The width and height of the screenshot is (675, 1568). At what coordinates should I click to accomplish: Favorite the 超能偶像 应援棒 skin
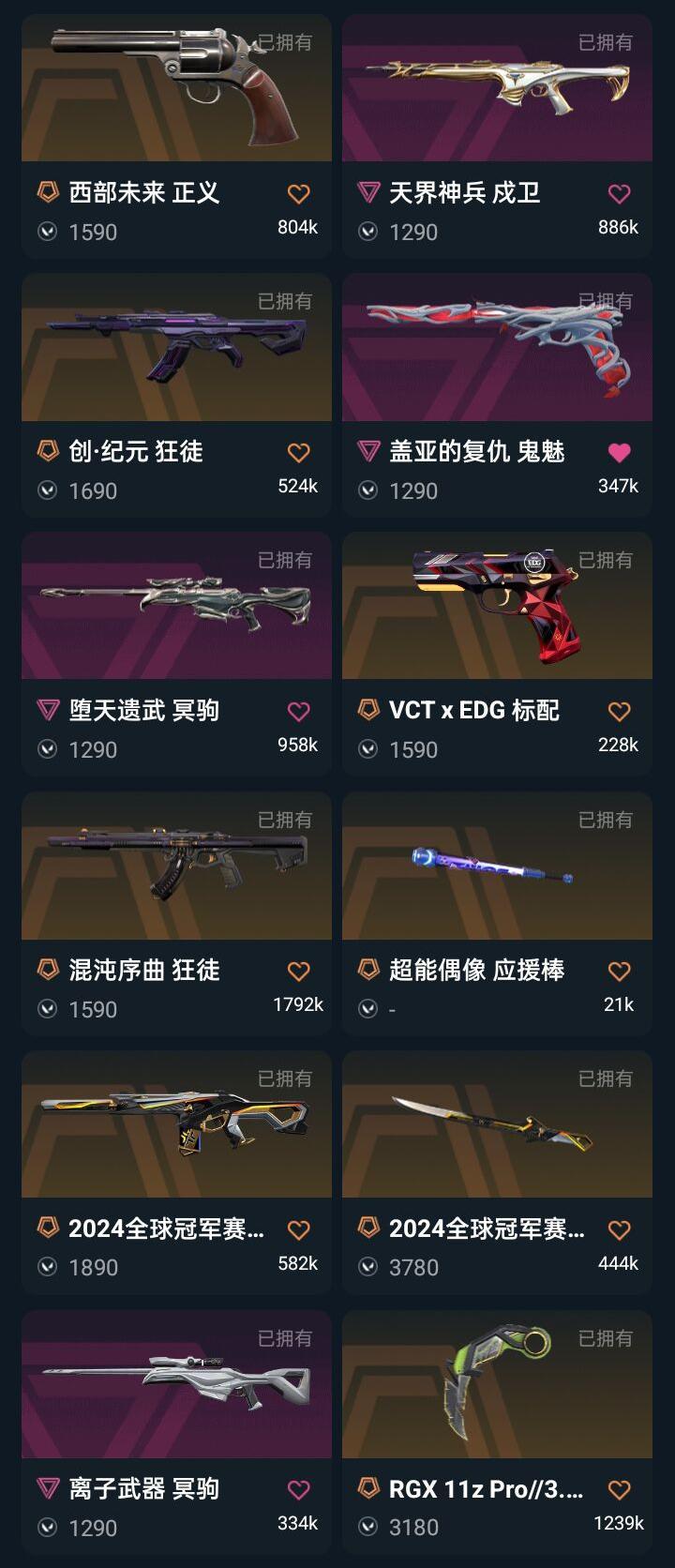619,972
